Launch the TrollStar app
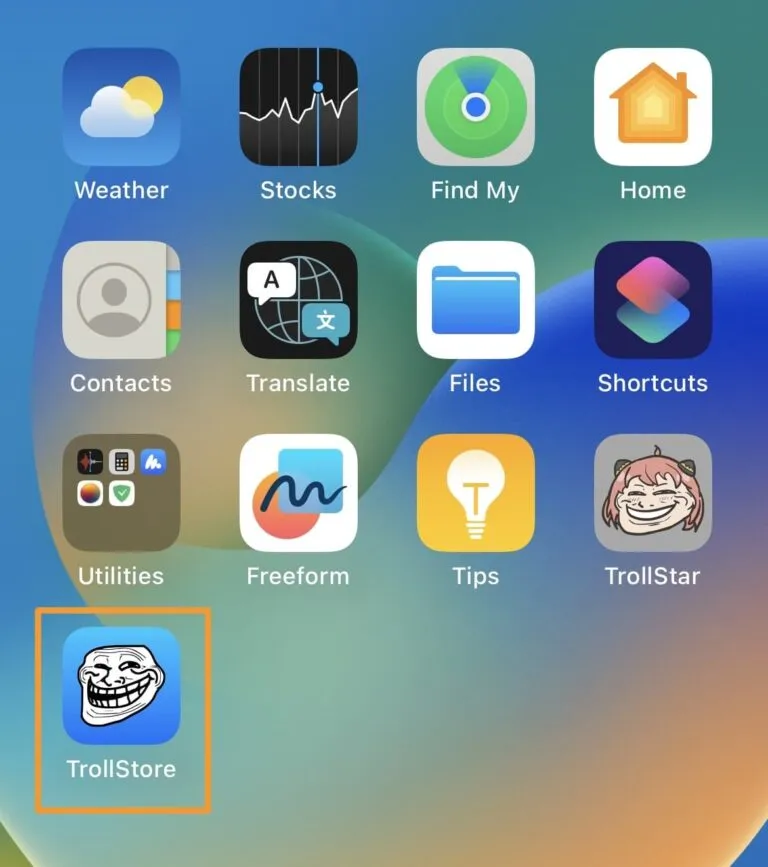 coord(652,493)
